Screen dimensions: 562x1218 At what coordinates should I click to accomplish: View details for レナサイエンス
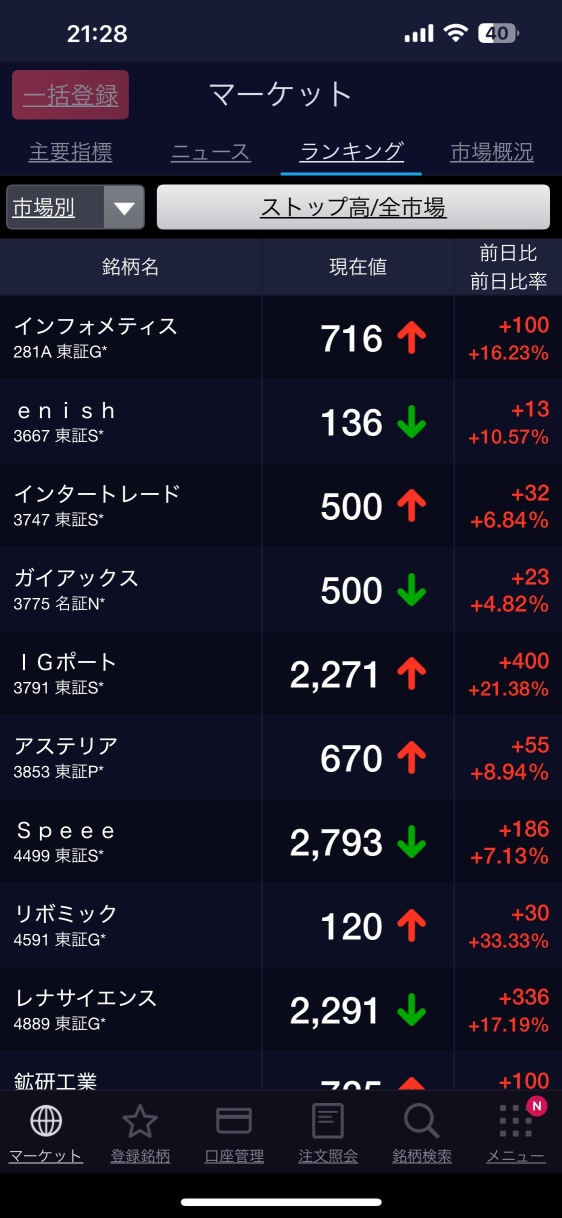tap(281, 1009)
